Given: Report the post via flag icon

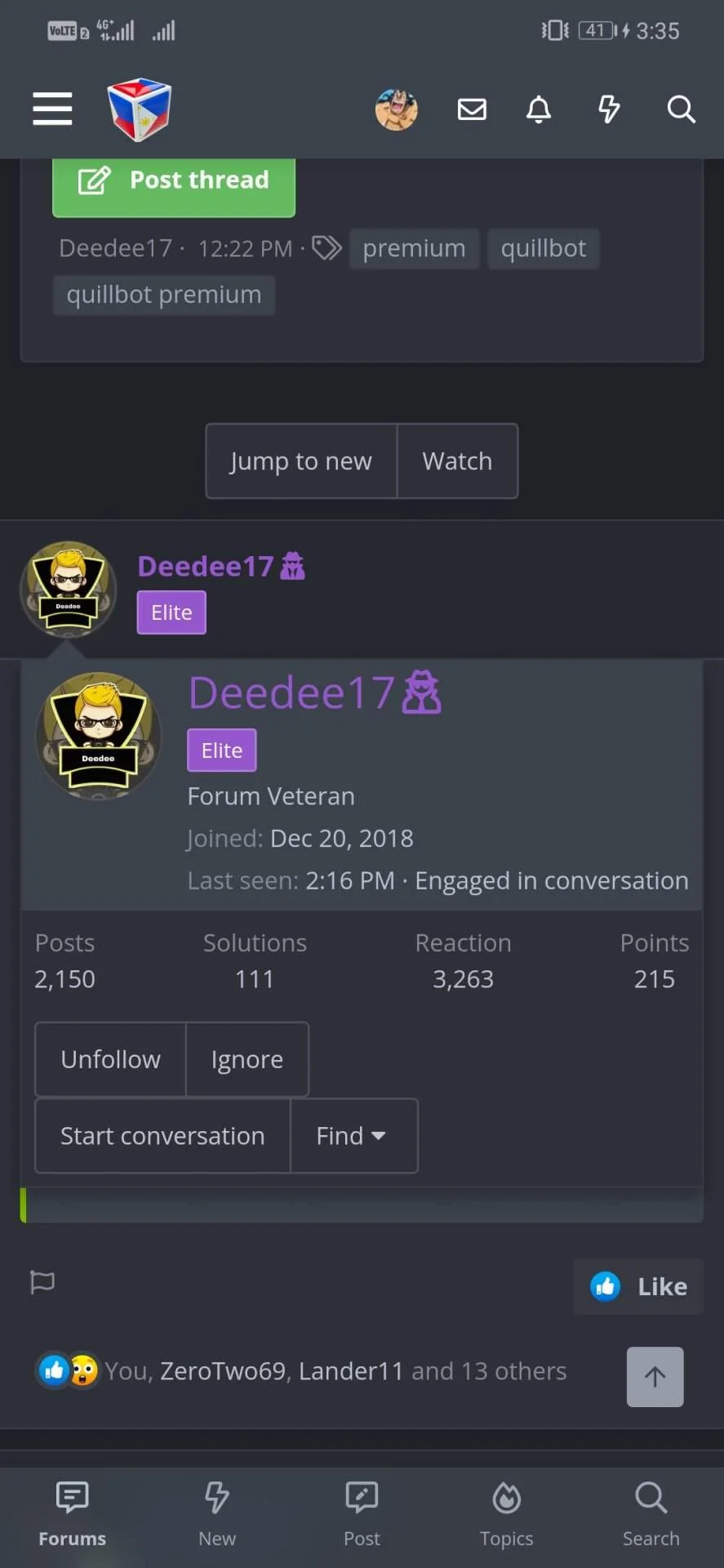Looking at the screenshot, I should pyautogui.click(x=42, y=1282).
